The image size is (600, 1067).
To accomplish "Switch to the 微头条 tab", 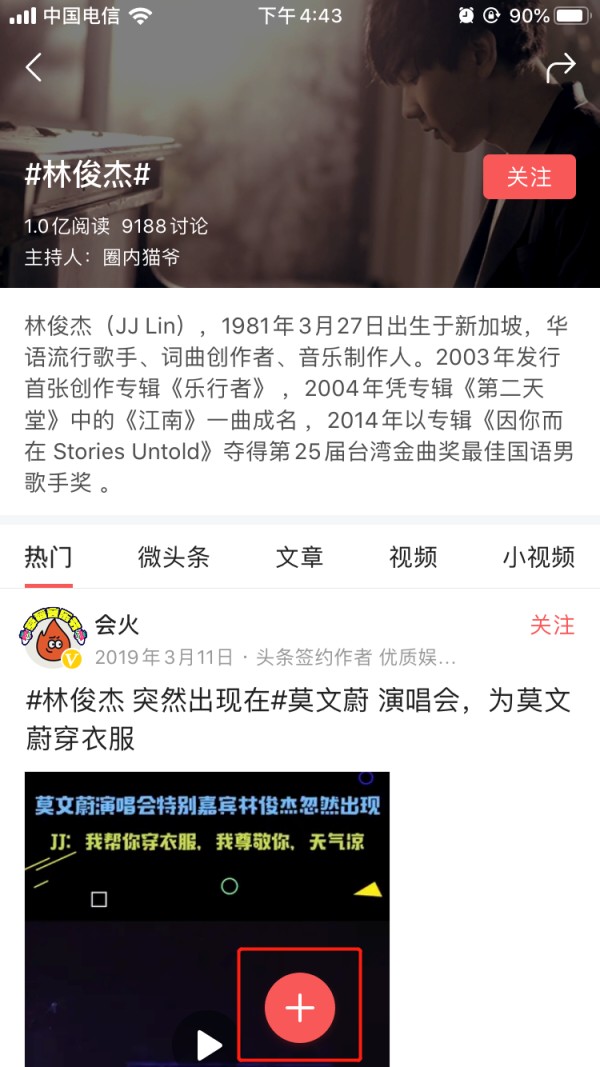I will tap(173, 557).
